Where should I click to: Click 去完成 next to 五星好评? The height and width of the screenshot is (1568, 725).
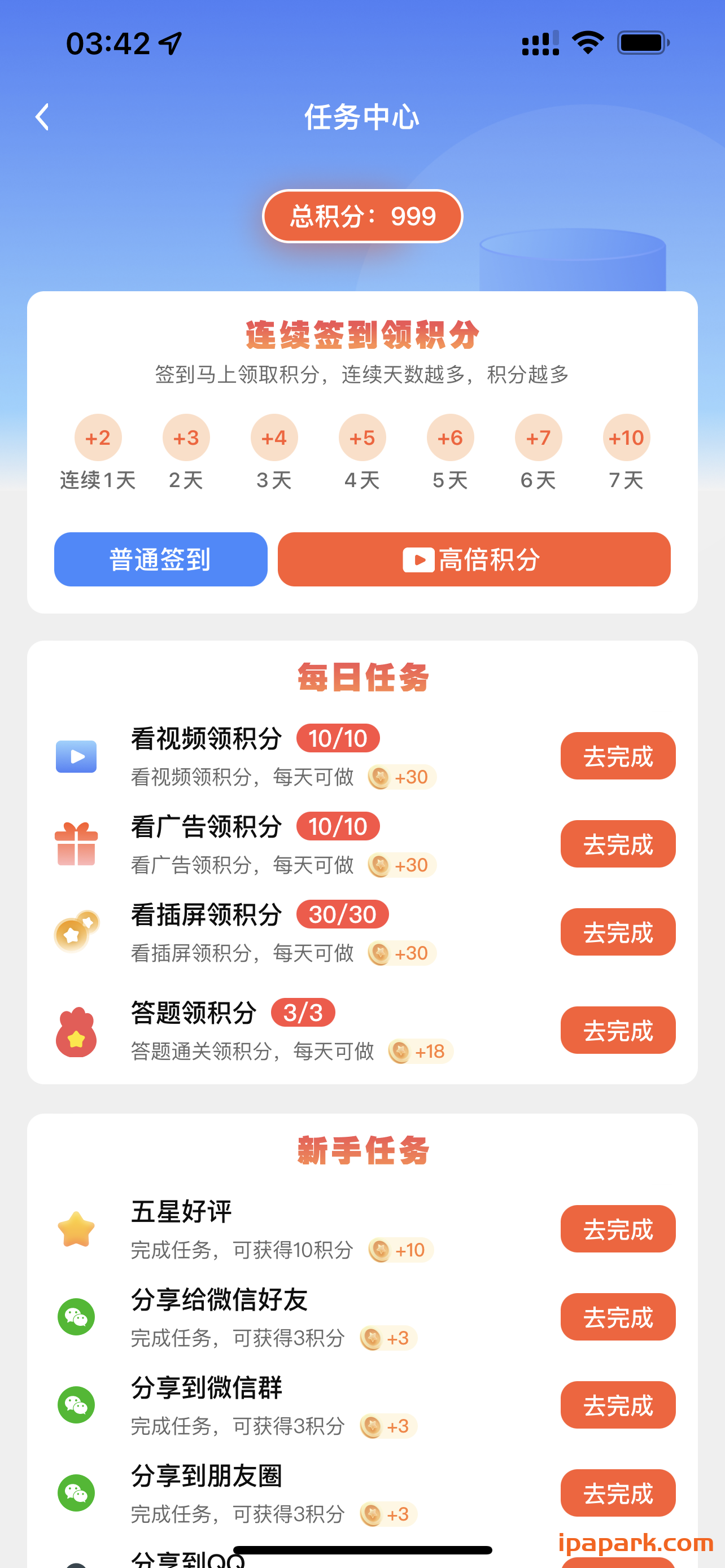click(x=617, y=1228)
